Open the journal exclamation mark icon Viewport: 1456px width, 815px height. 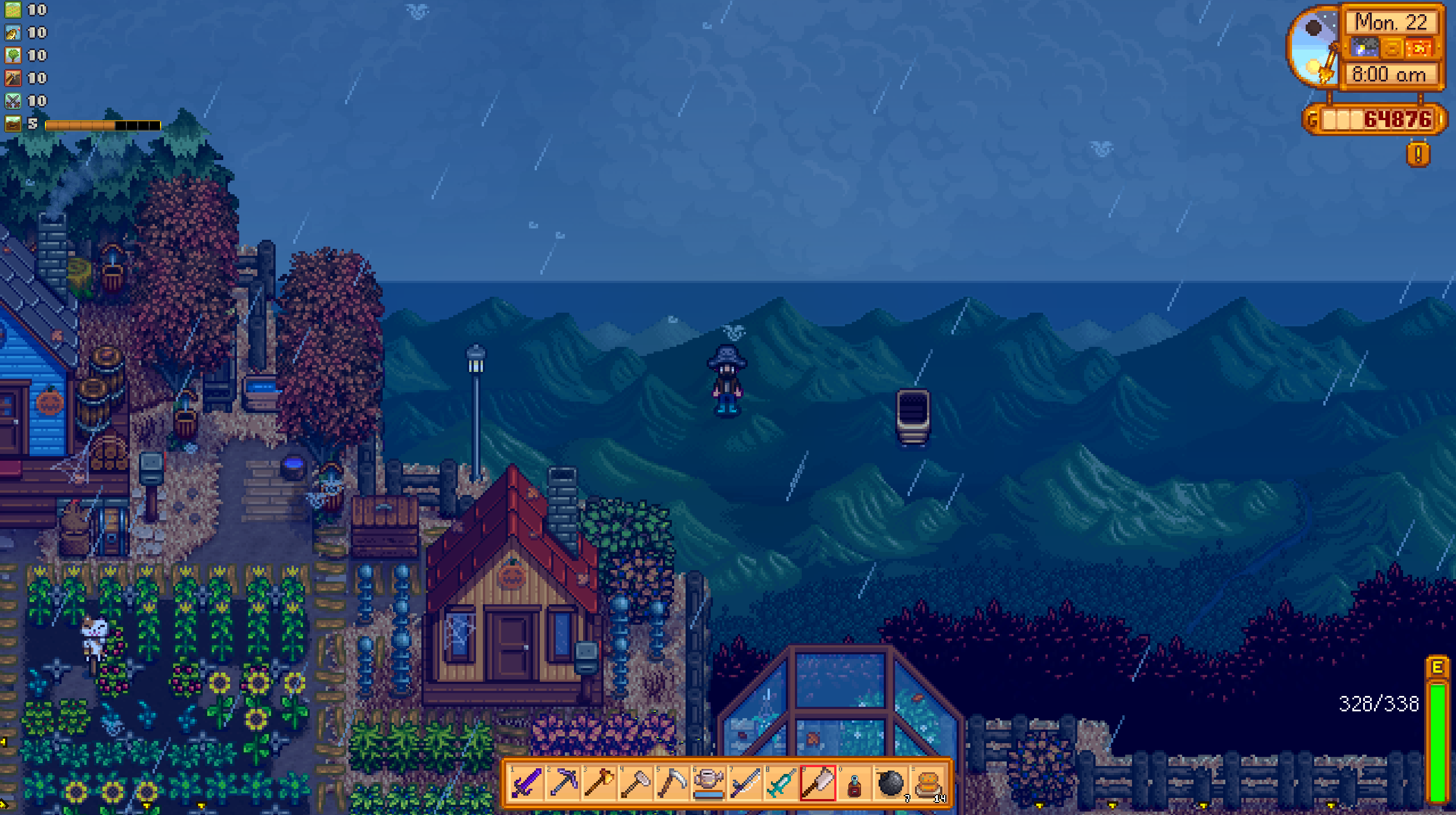pyautogui.click(x=1418, y=154)
